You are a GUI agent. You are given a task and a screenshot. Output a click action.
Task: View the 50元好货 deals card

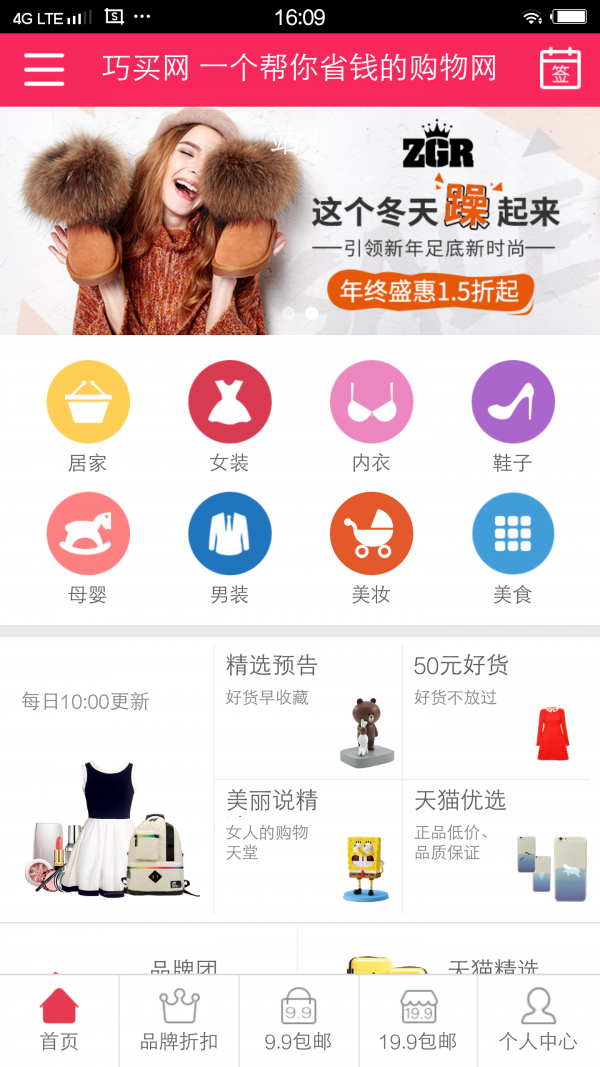(497, 712)
